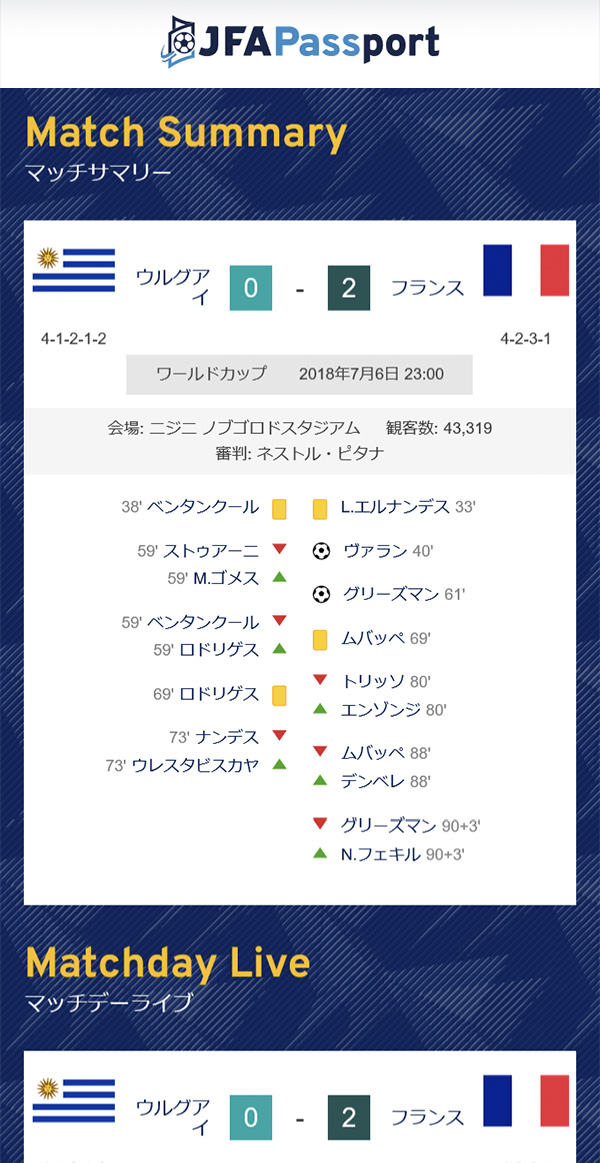Open the Match Summary card for Uruguay vs France
Screen dimensions: 600x1163
(300, 560)
